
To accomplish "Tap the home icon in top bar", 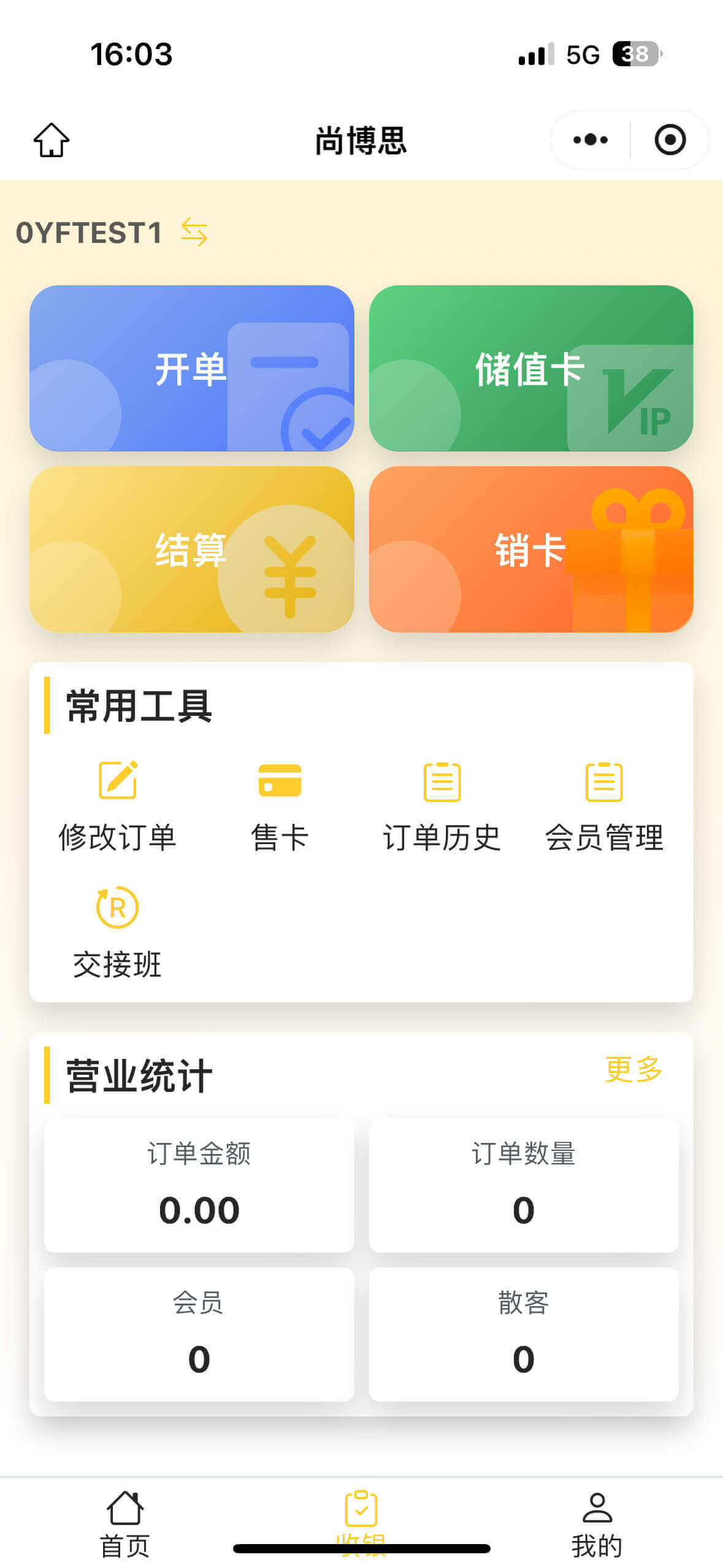I will click(51, 139).
